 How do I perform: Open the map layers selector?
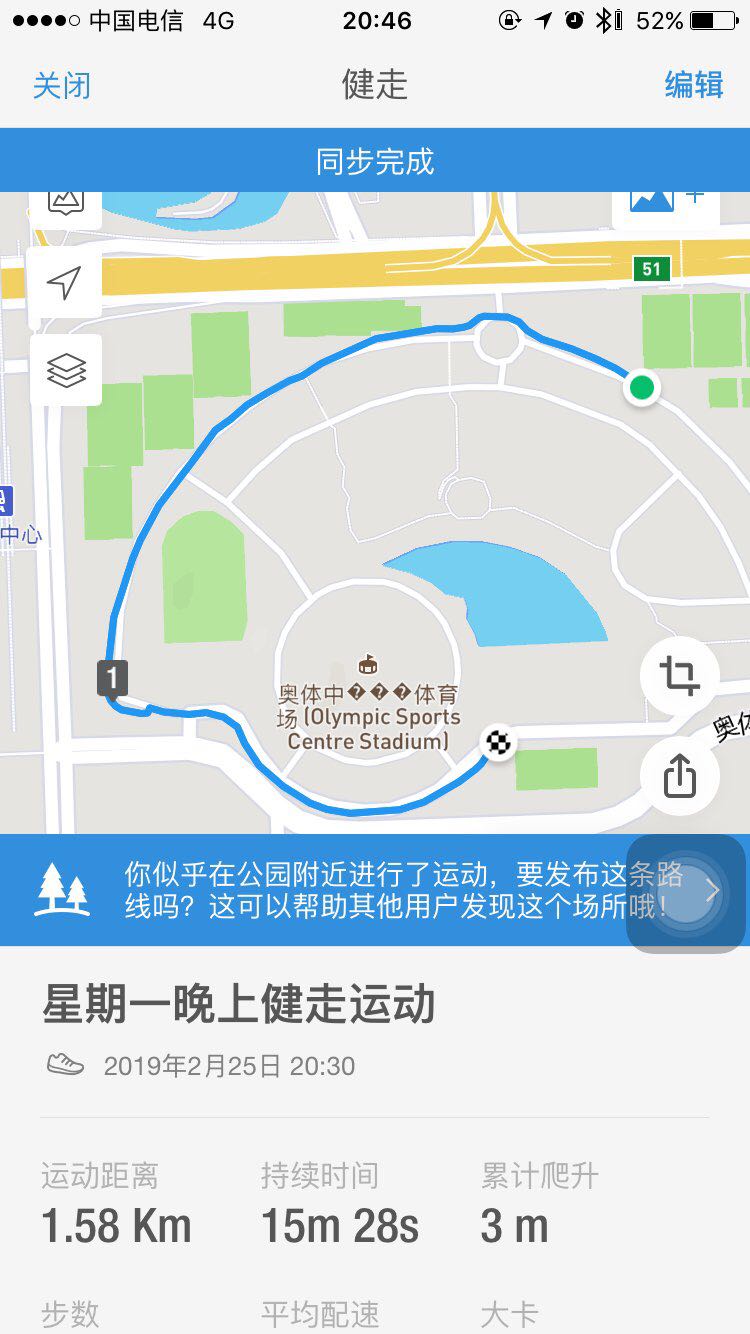click(x=66, y=371)
